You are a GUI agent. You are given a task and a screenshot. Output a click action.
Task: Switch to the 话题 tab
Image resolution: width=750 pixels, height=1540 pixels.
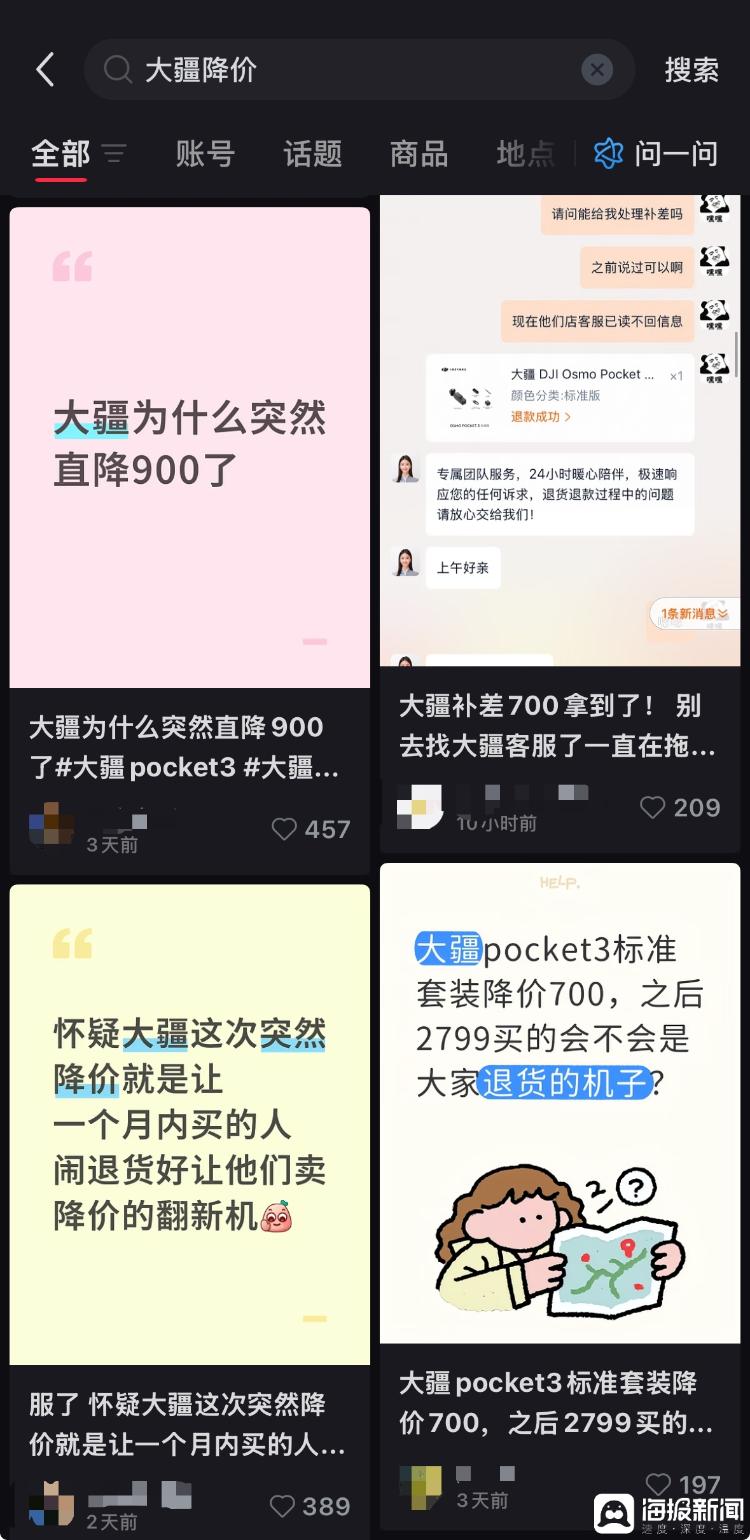[x=312, y=154]
